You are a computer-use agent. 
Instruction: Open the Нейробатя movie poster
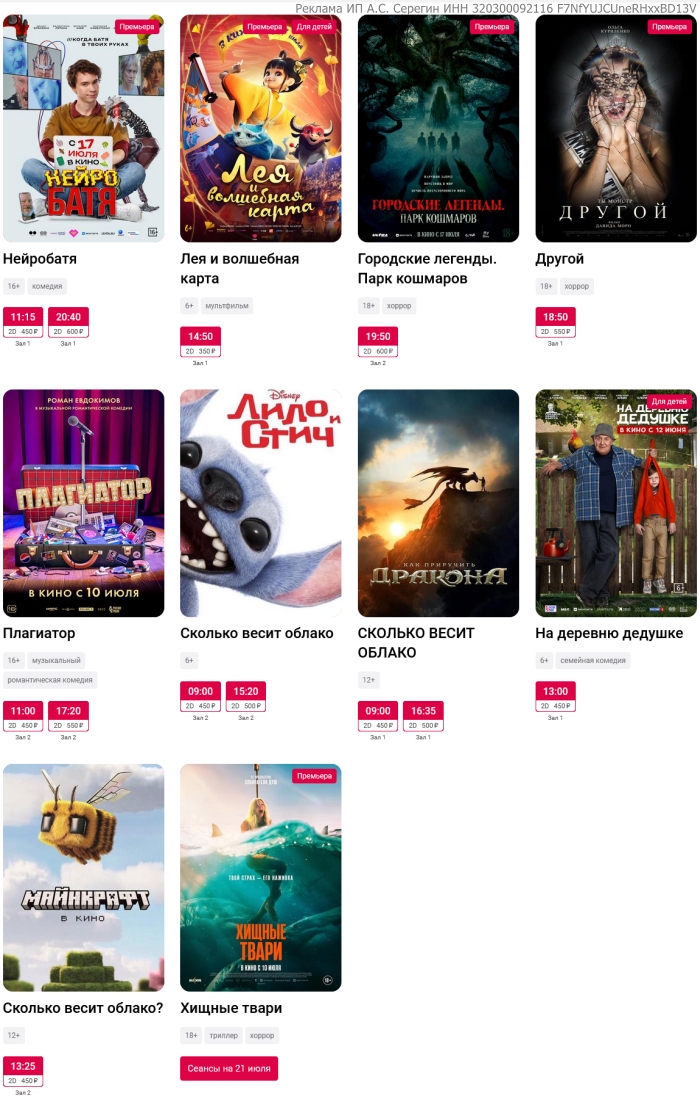[83, 128]
